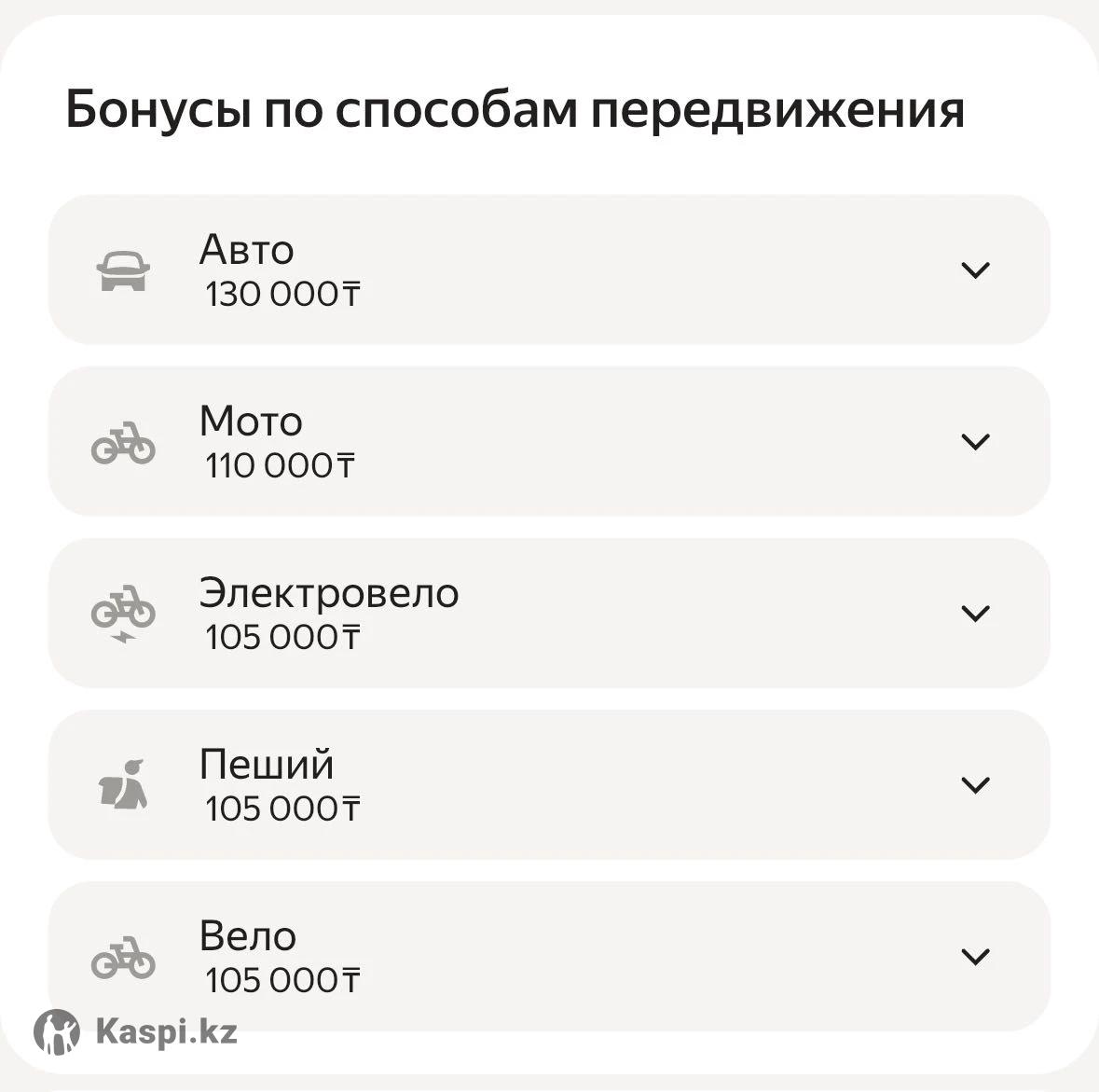
Task: Show details for Пеший bonus
Action: coord(974,785)
